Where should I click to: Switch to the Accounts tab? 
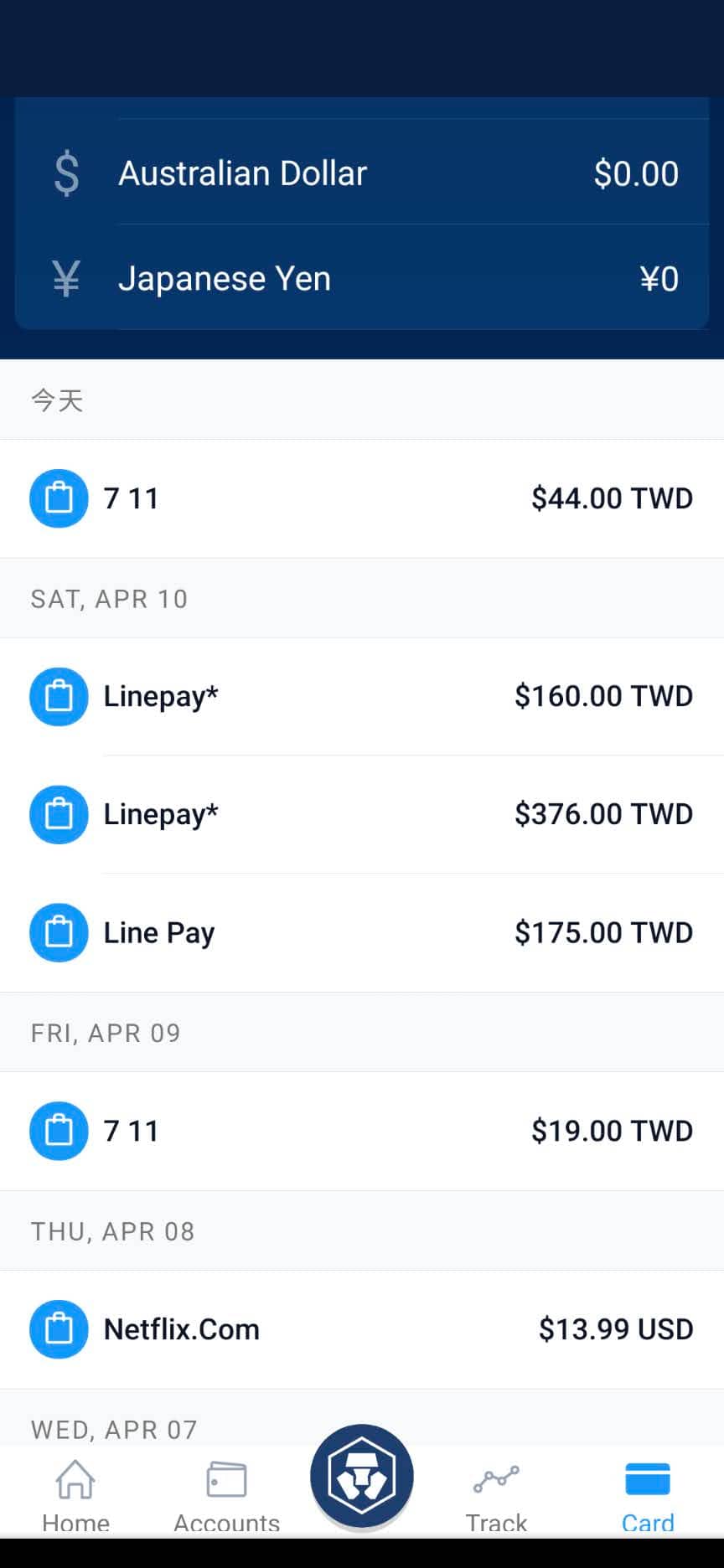[x=226, y=1495]
